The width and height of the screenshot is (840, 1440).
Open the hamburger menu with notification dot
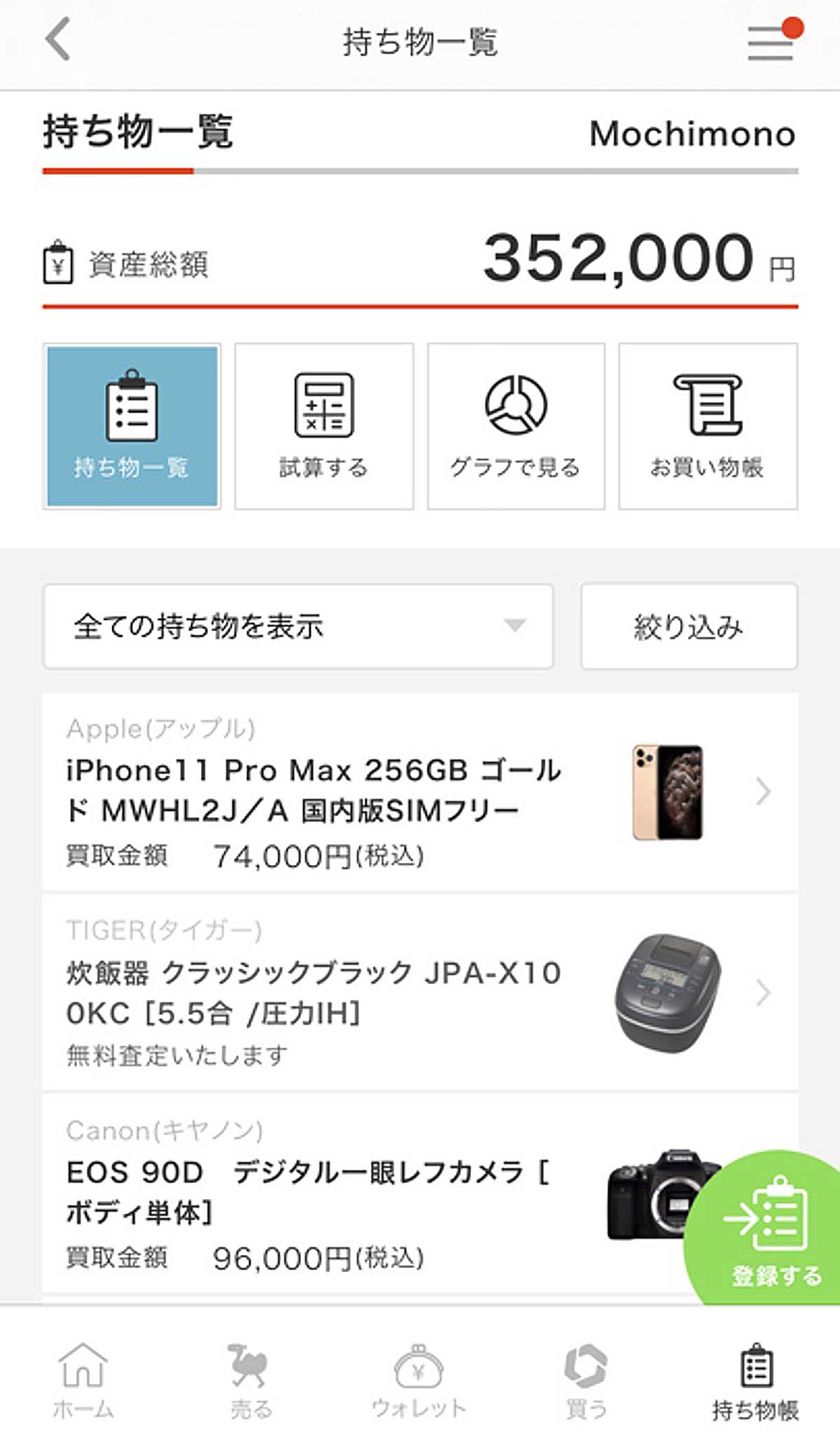pyautogui.click(x=771, y=43)
